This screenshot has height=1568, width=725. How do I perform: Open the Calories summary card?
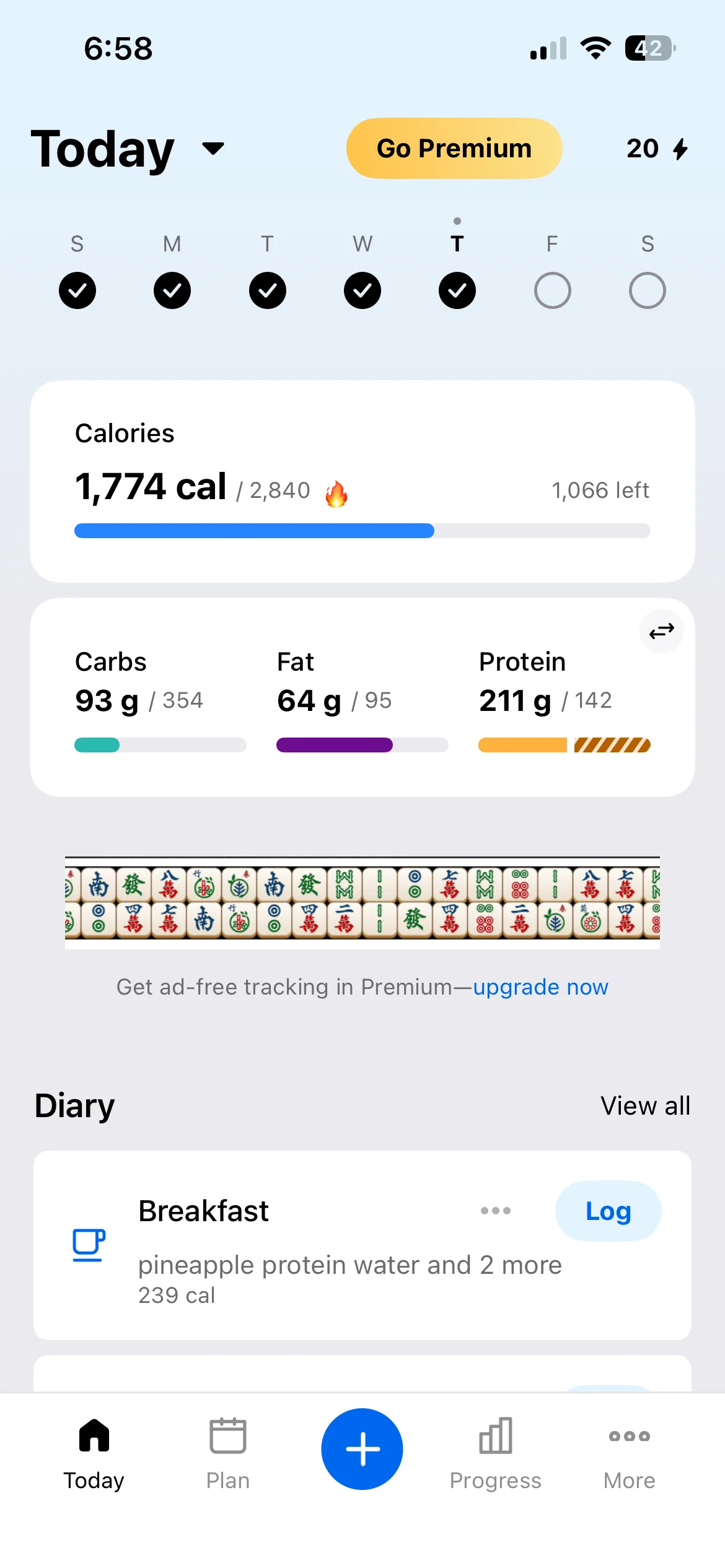pos(362,481)
